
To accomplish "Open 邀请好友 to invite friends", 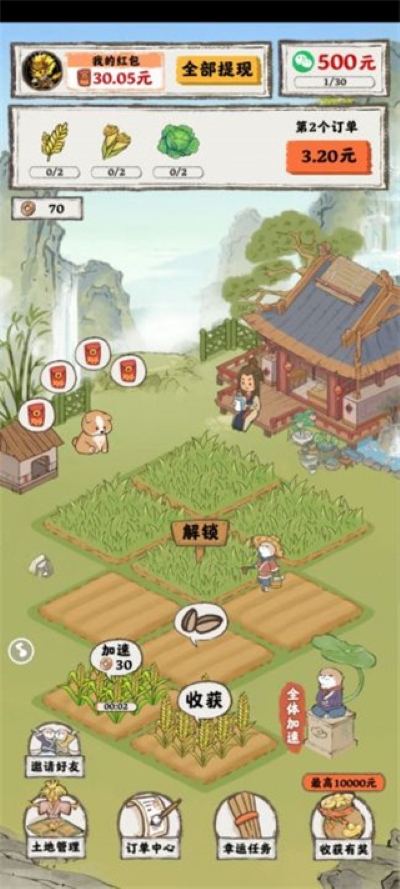I will pos(54,750).
